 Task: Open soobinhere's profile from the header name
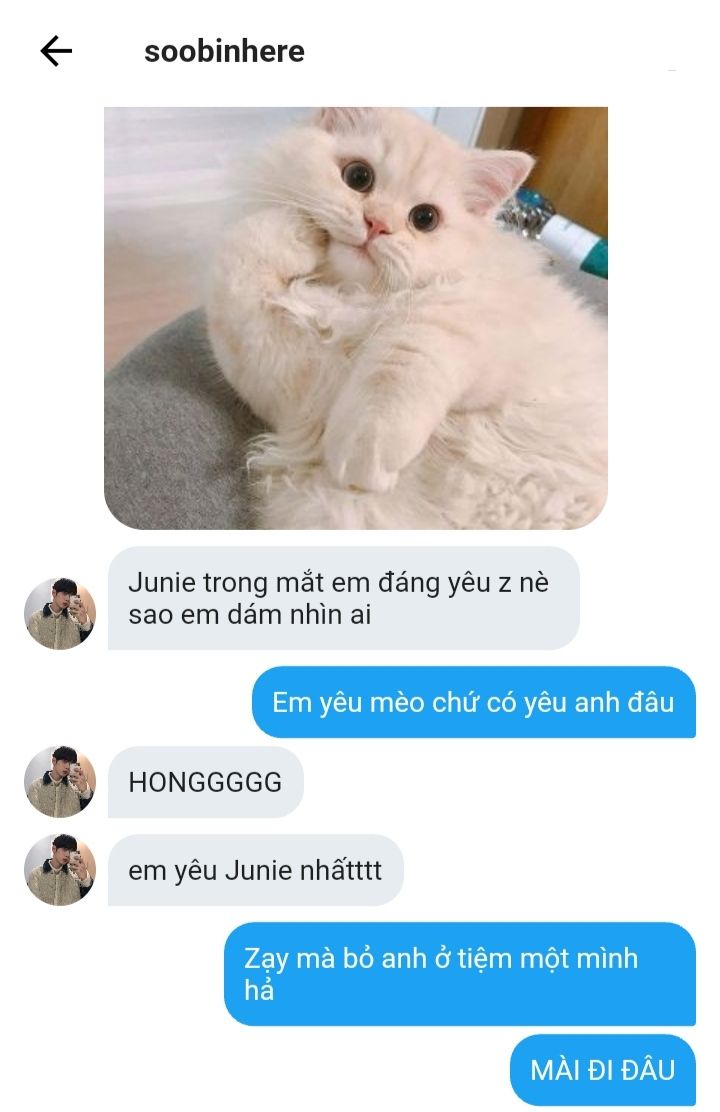click(x=224, y=51)
